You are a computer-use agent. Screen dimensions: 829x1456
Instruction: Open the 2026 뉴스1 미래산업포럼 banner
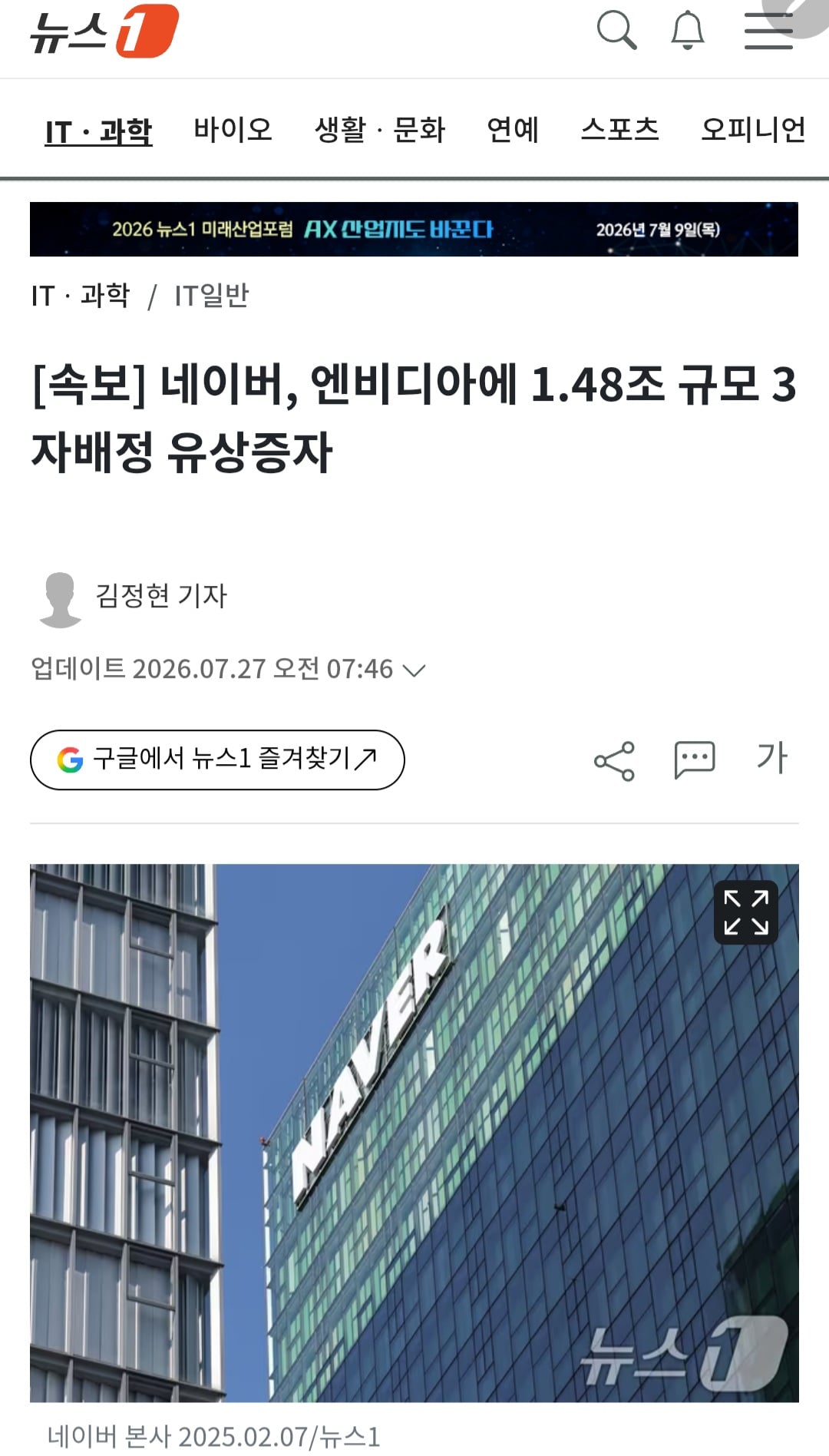click(414, 229)
